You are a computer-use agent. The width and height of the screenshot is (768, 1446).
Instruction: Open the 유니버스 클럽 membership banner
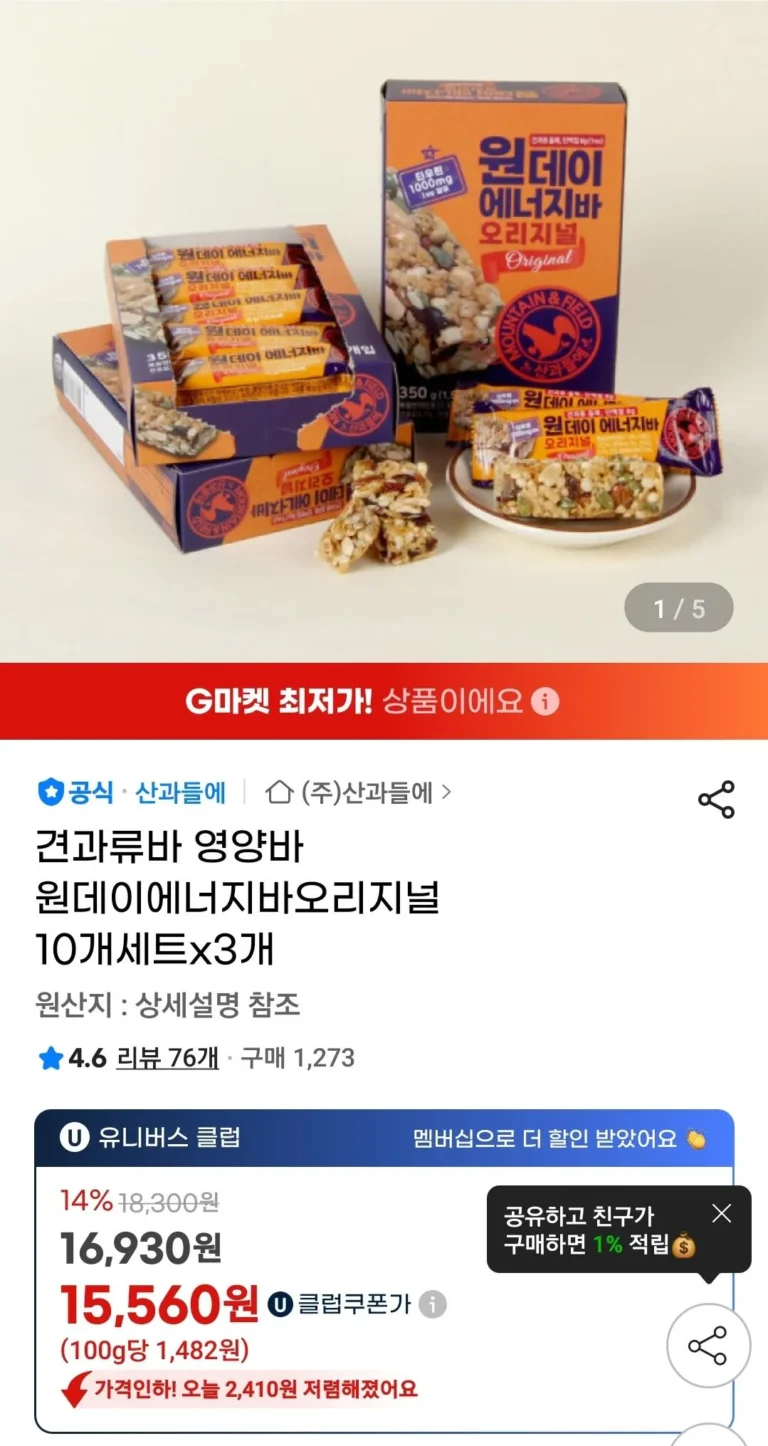384,1138
